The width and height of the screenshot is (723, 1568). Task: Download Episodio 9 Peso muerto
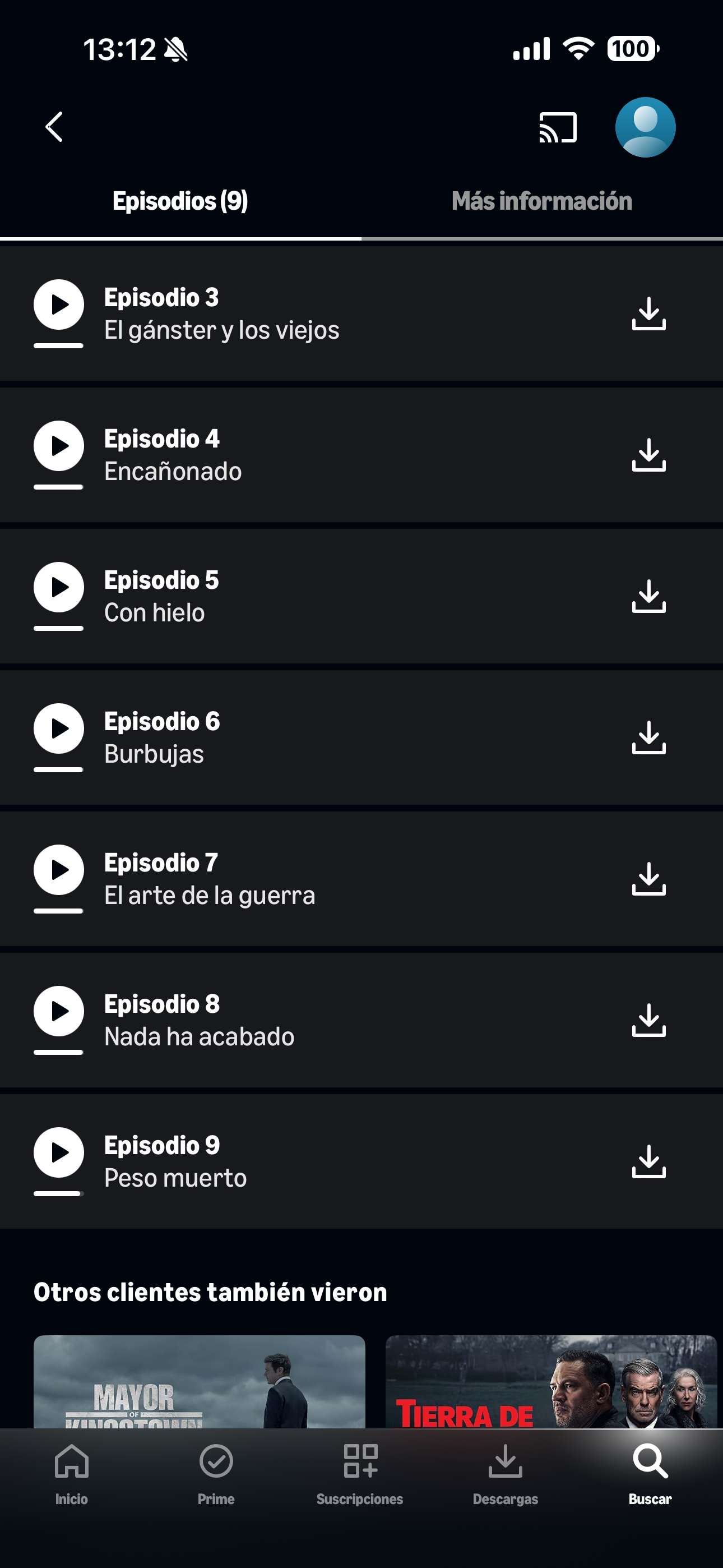pos(649,1161)
